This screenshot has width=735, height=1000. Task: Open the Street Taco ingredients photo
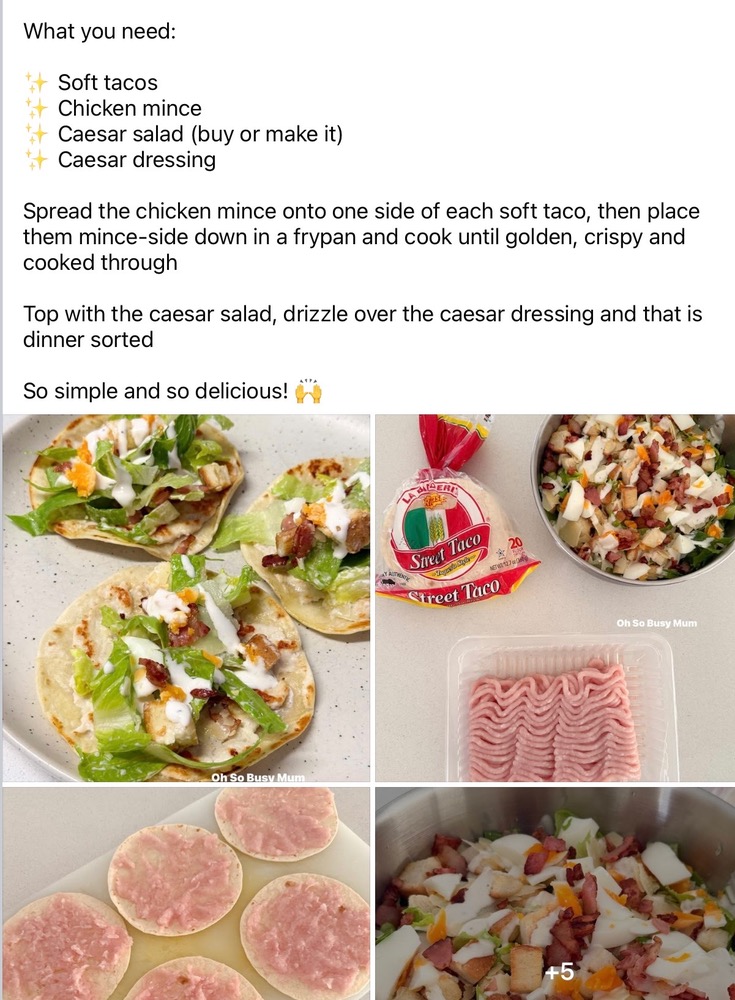tap(555, 598)
